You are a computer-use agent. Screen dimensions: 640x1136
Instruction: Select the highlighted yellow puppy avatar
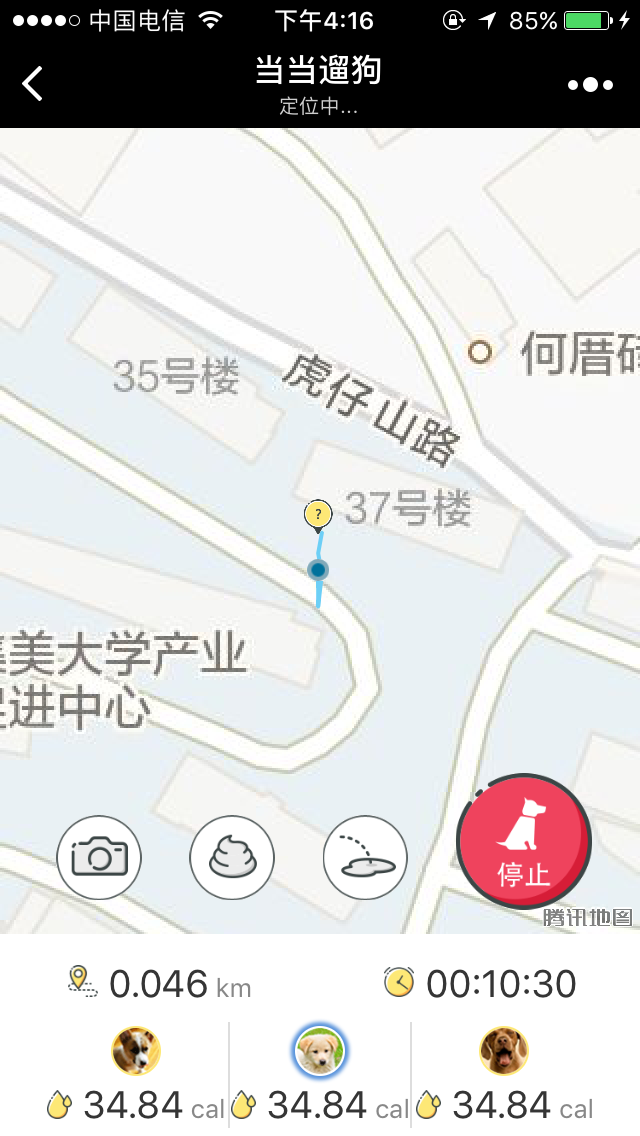click(x=320, y=1051)
